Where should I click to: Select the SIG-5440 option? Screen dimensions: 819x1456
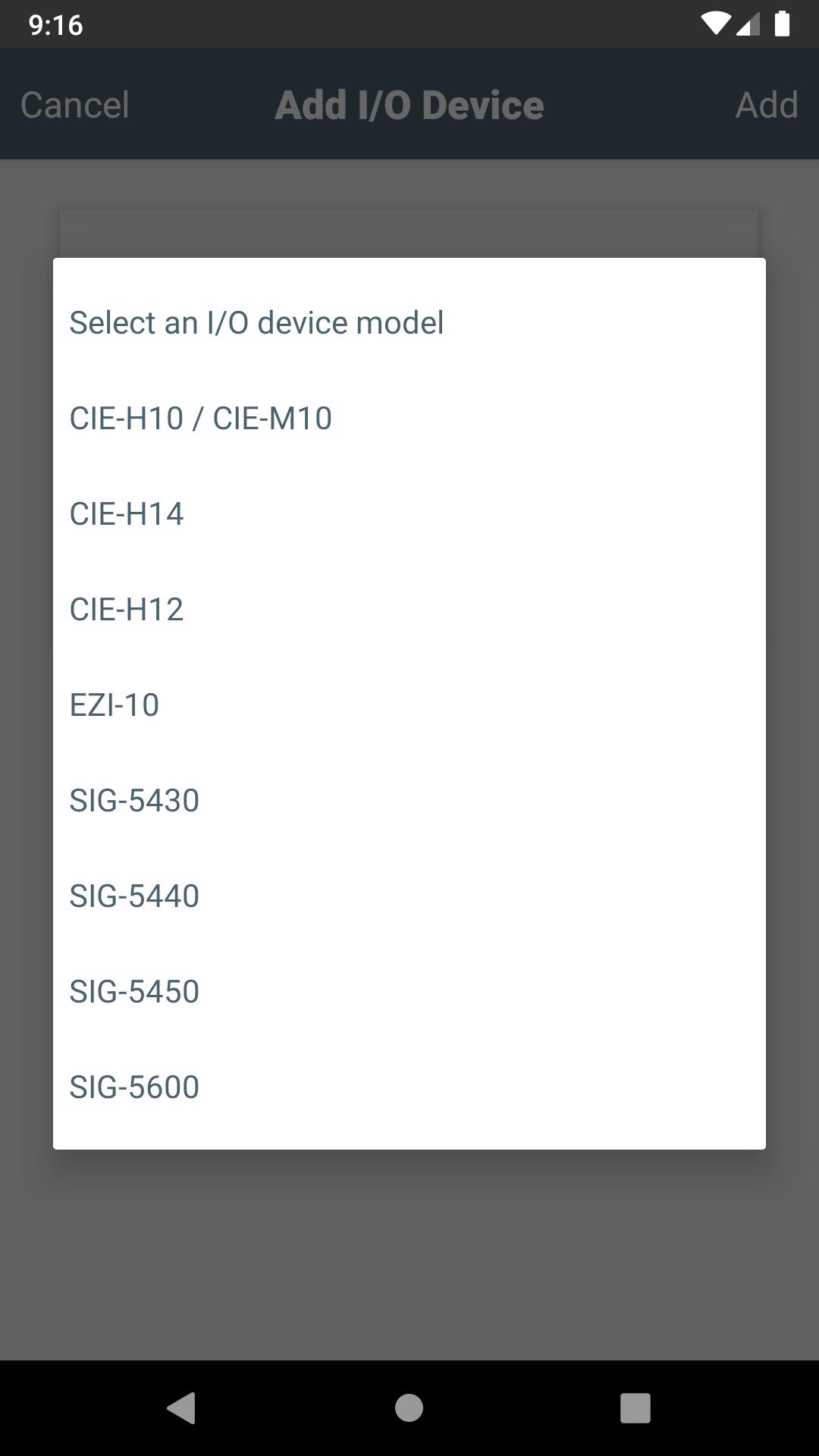[133, 896]
